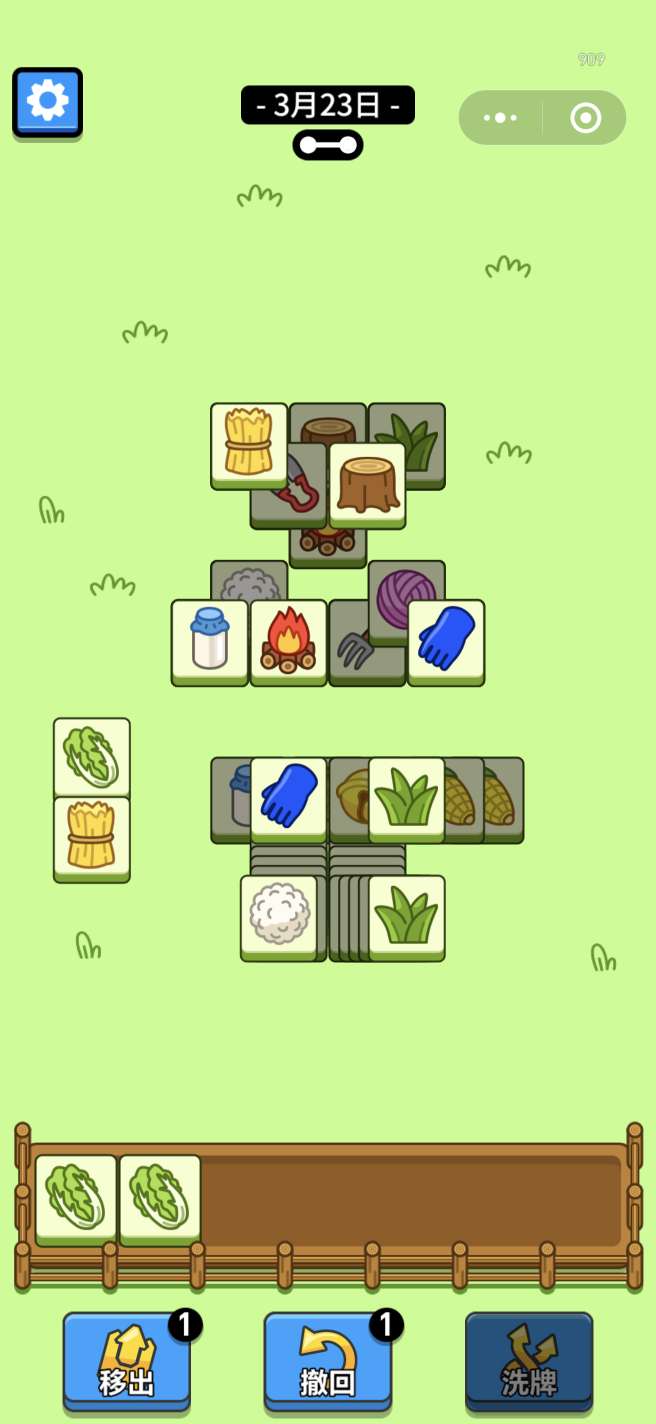
Task: Select the grass tile next to the corn
Action: (x=406, y=797)
